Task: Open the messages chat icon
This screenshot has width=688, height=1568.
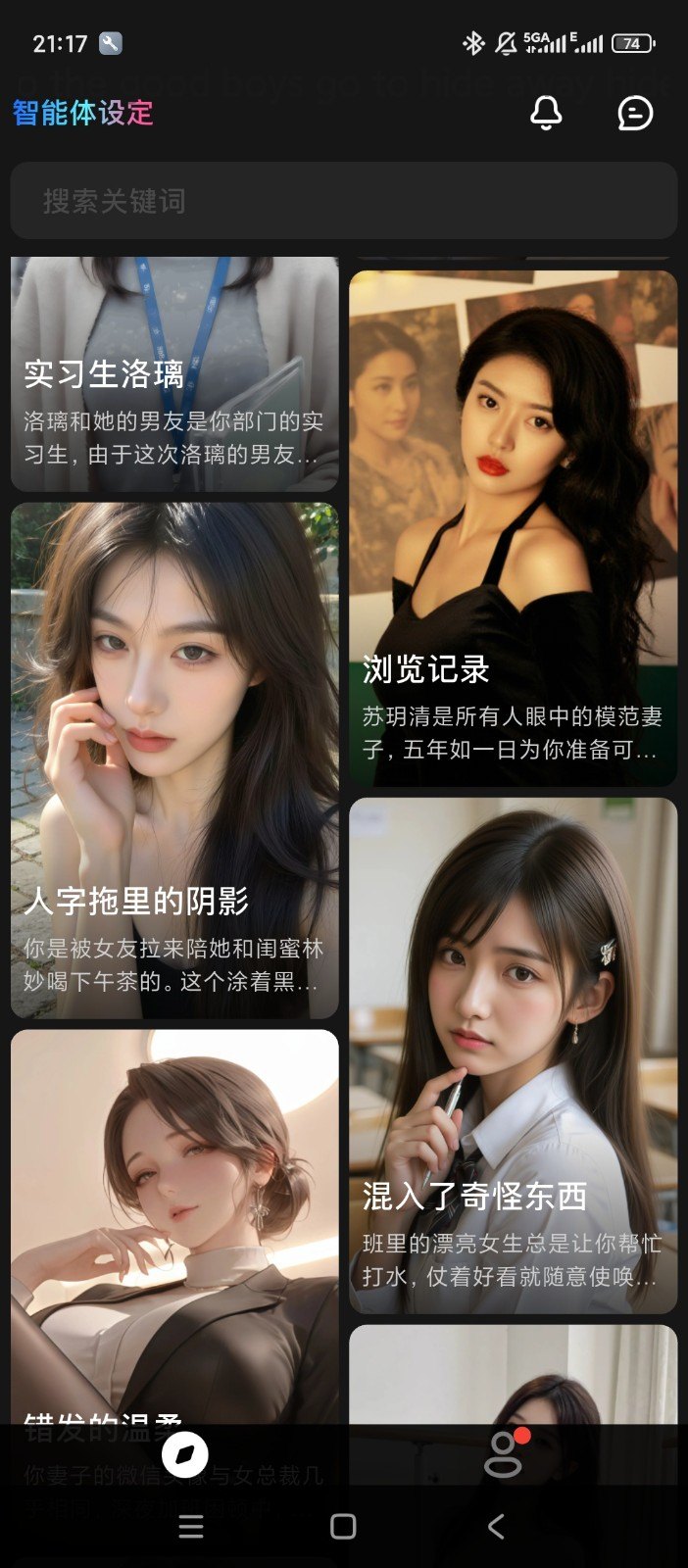Action: point(635,114)
